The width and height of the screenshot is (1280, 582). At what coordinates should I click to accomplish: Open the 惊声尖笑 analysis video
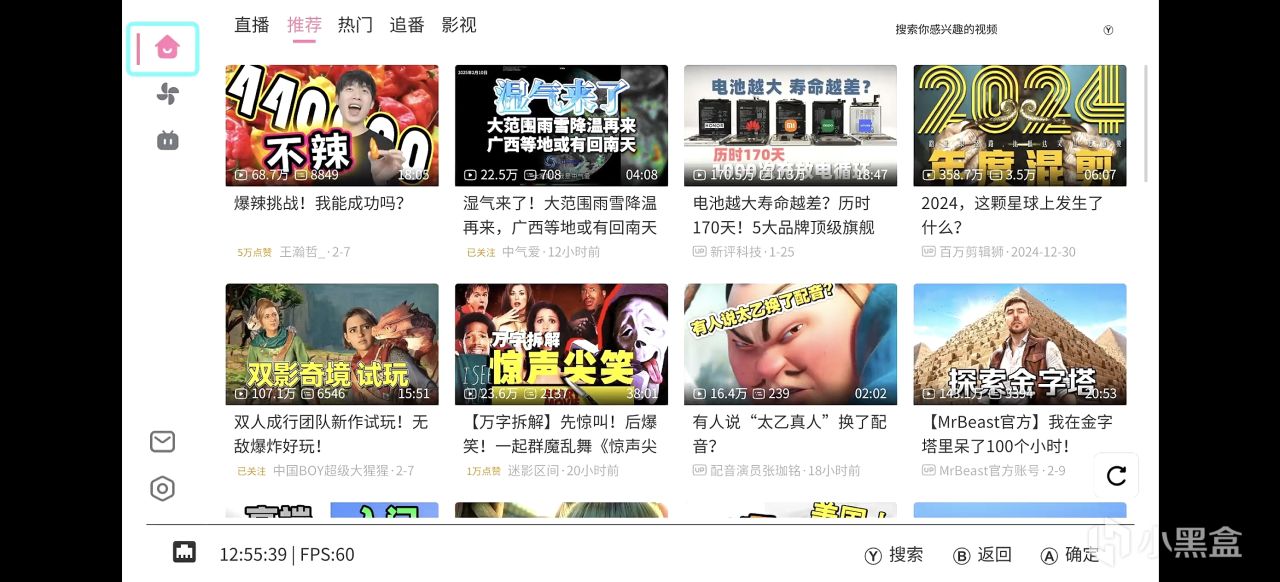coord(561,382)
